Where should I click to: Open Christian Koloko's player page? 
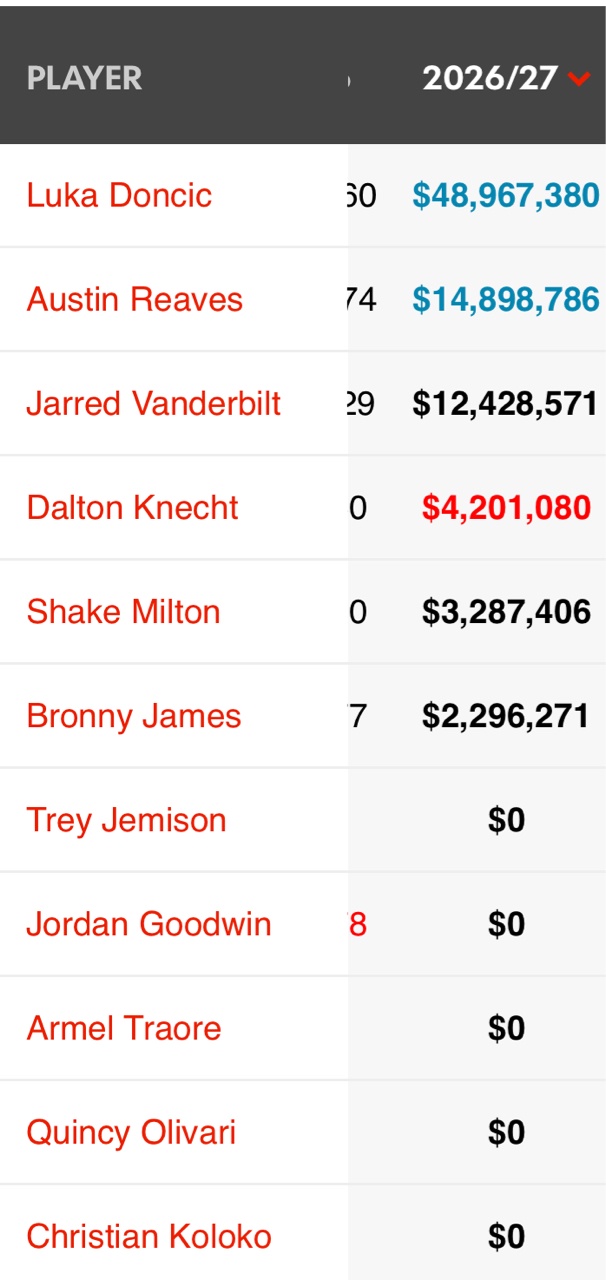[149, 1235]
